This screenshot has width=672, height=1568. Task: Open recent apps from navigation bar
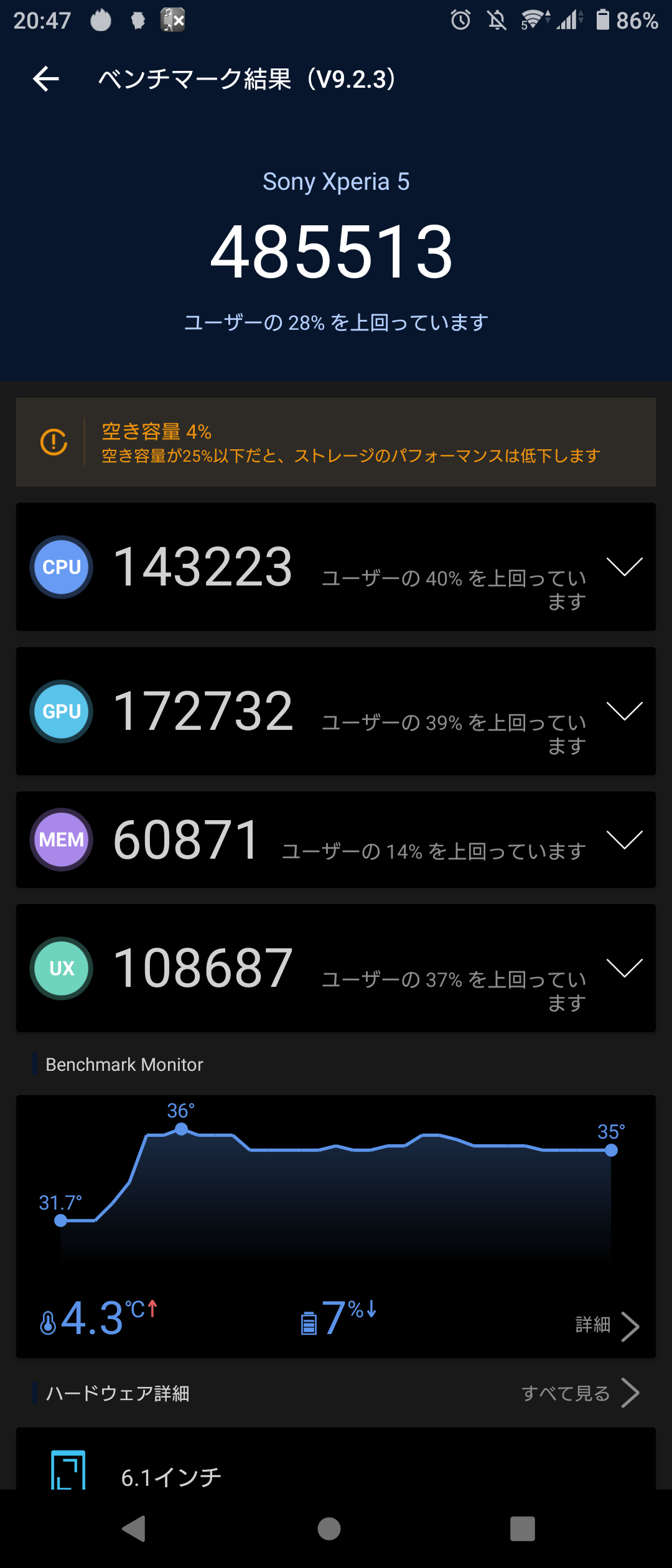click(522, 1529)
